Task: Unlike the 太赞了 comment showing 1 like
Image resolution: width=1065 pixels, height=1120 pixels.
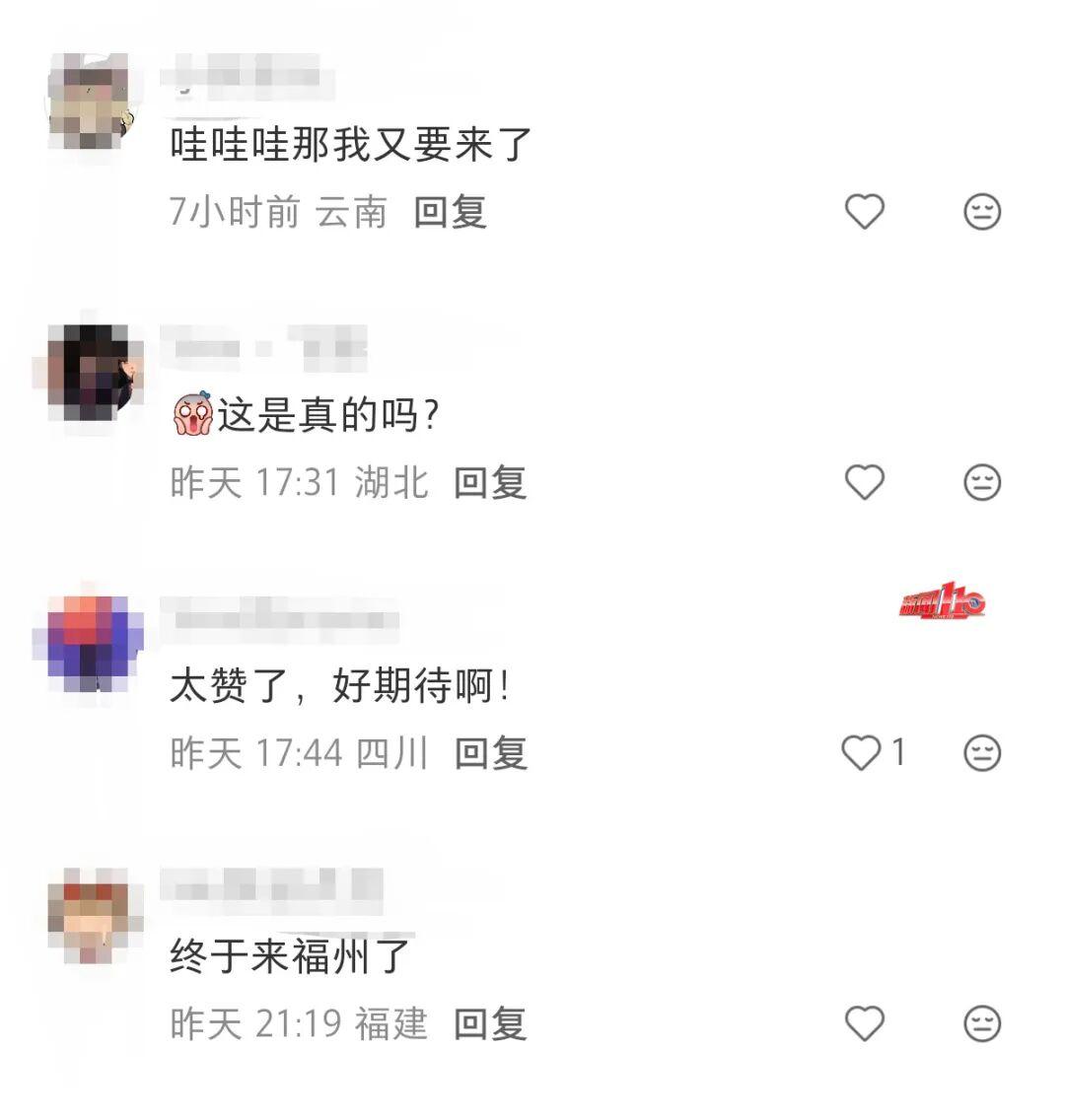Action: coord(860,752)
